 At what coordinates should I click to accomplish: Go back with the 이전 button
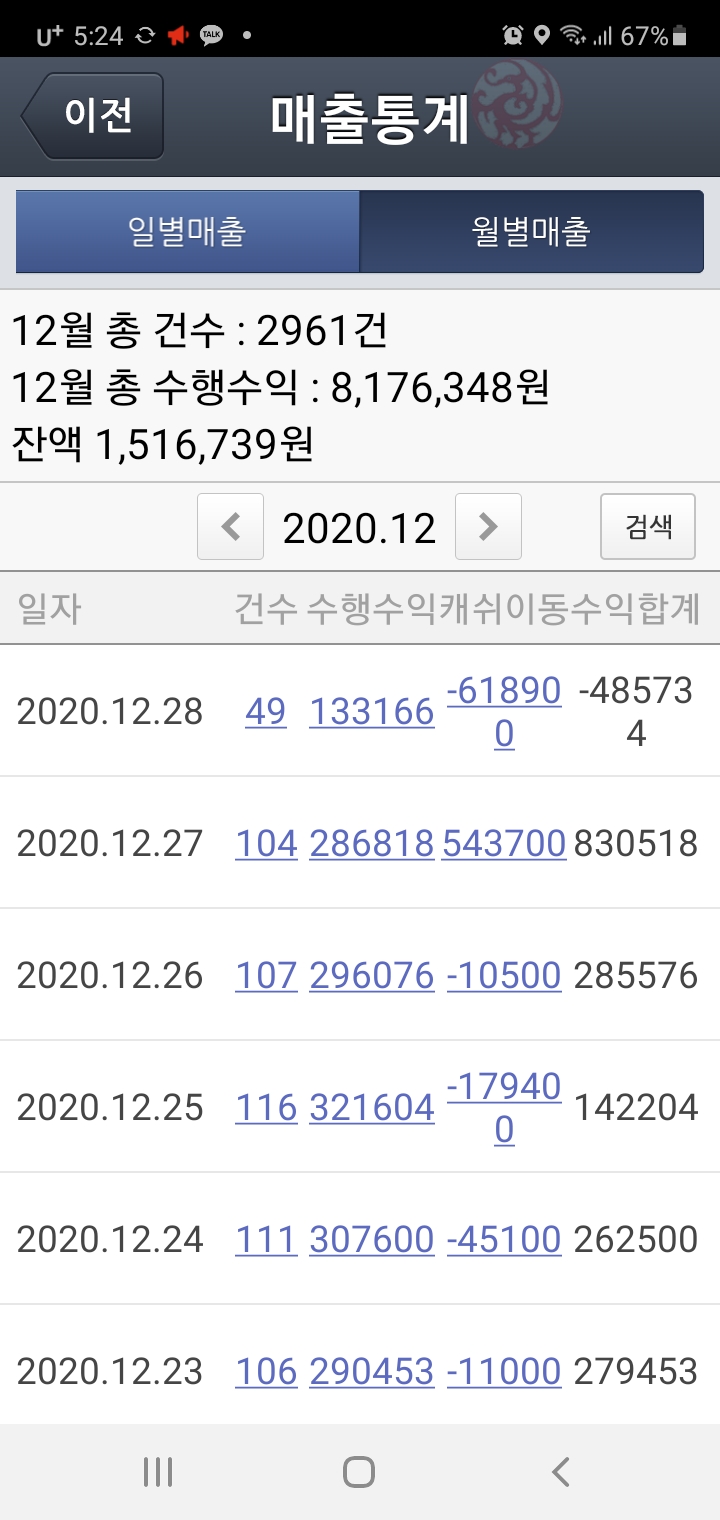[92, 116]
